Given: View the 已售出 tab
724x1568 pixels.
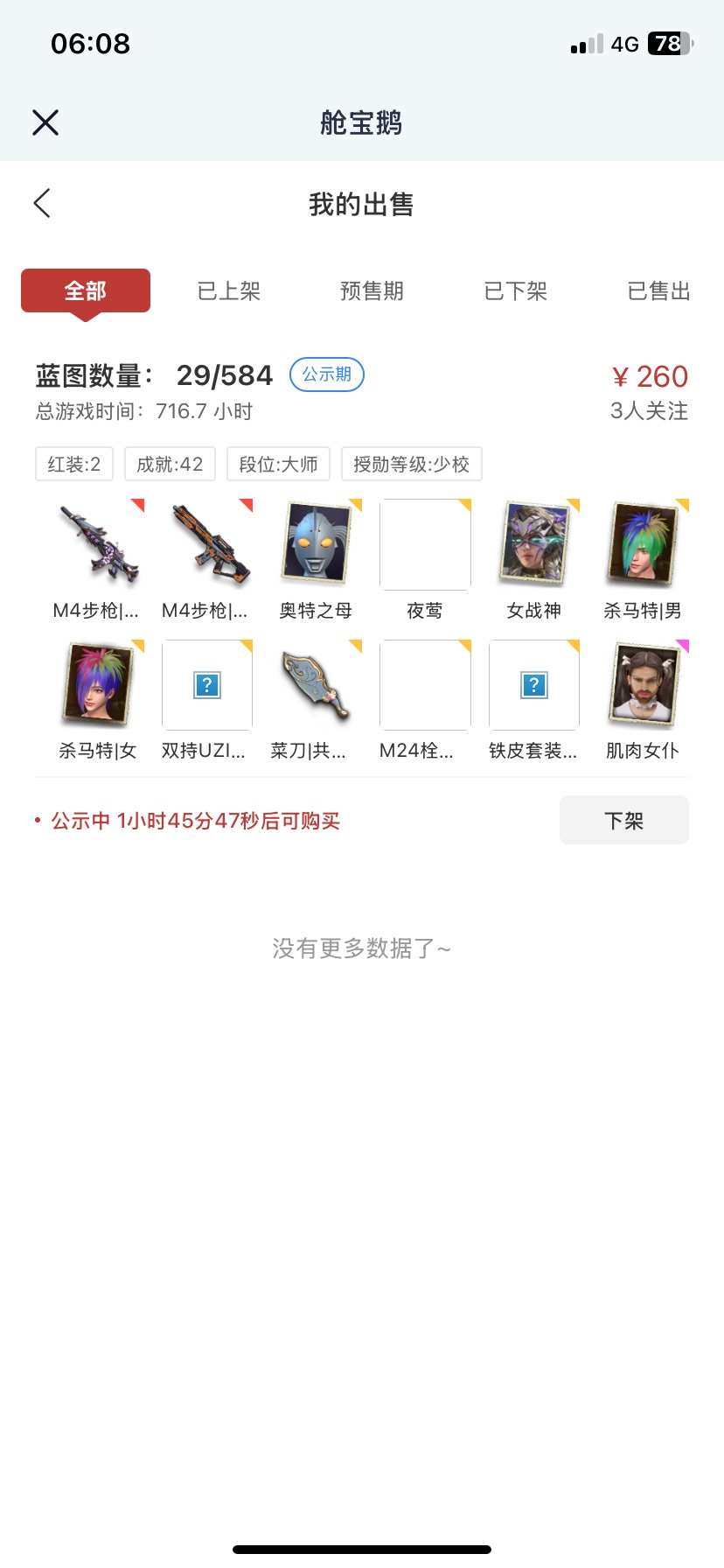Looking at the screenshot, I should tap(658, 290).
